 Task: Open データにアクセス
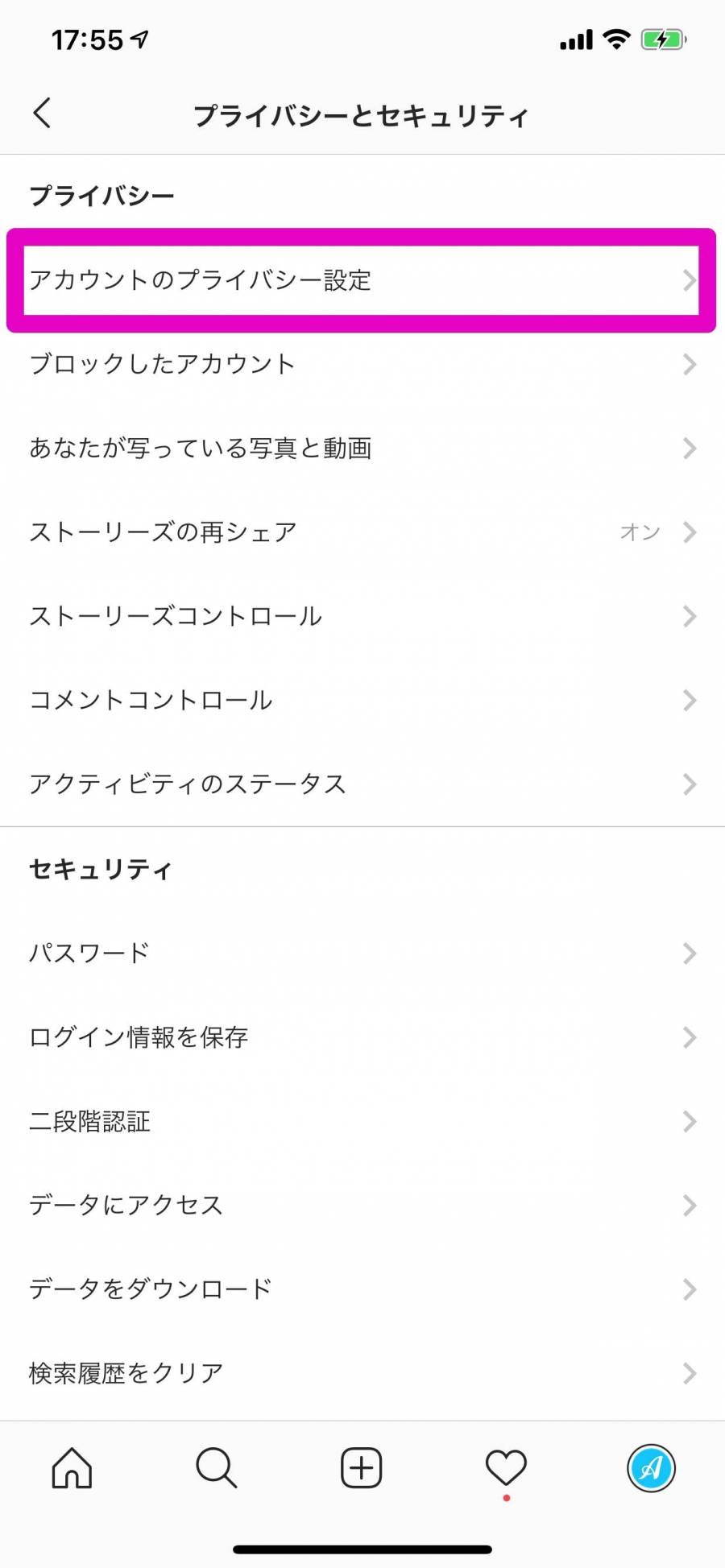[362, 1205]
